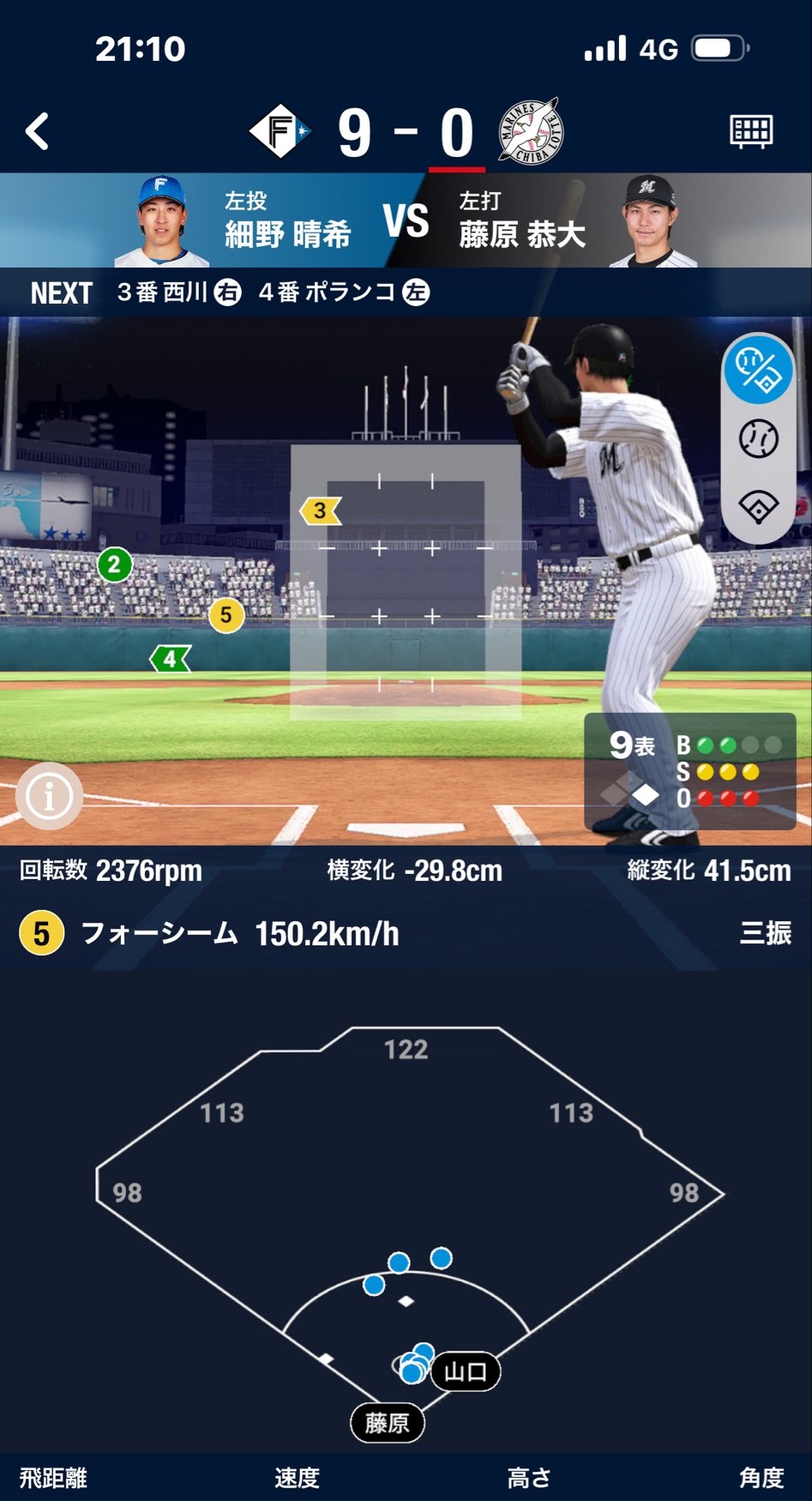Select pitch number 3 marker
Viewport: 812px width, 1501px height.
pyautogui.click(x=321, y=511)
